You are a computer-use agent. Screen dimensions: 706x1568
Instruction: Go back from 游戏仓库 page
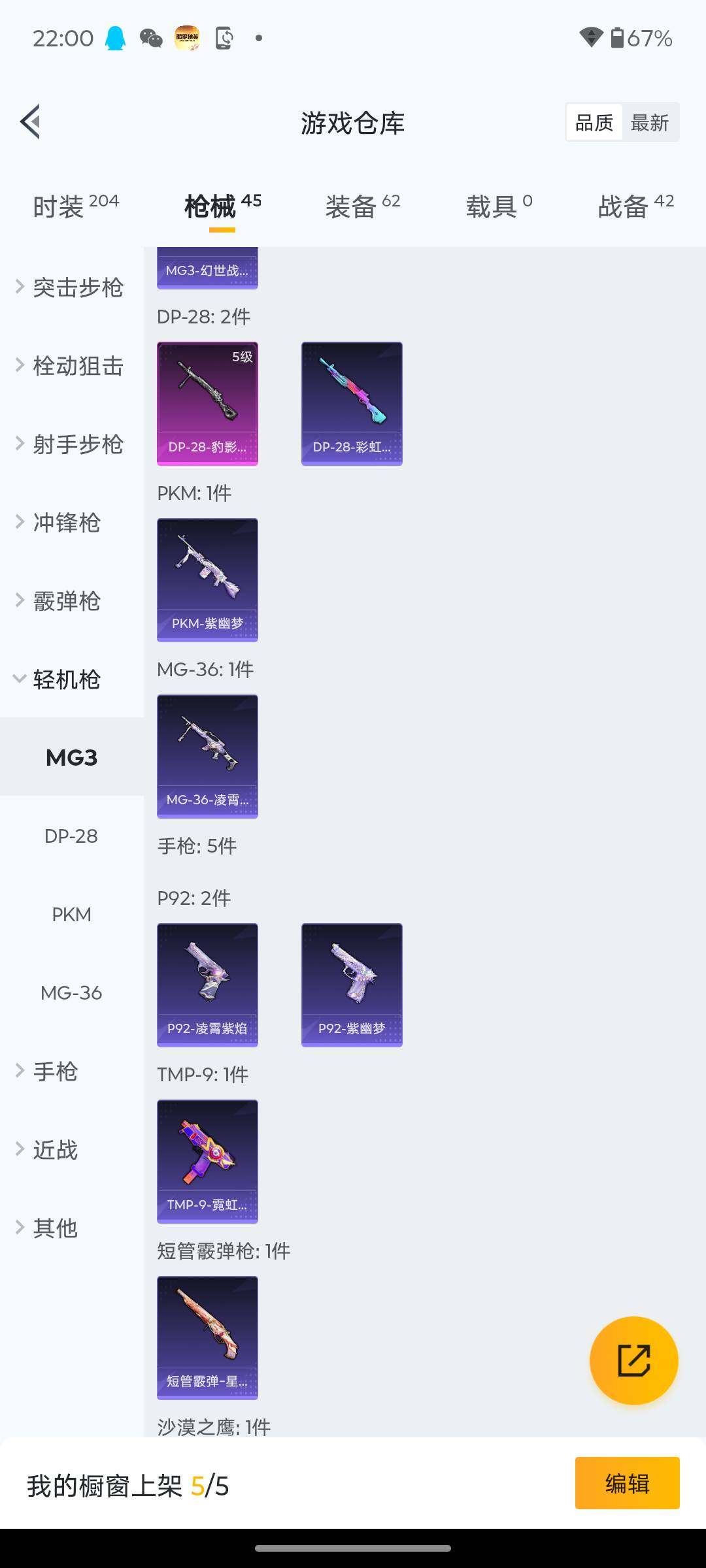coord(31,122)
